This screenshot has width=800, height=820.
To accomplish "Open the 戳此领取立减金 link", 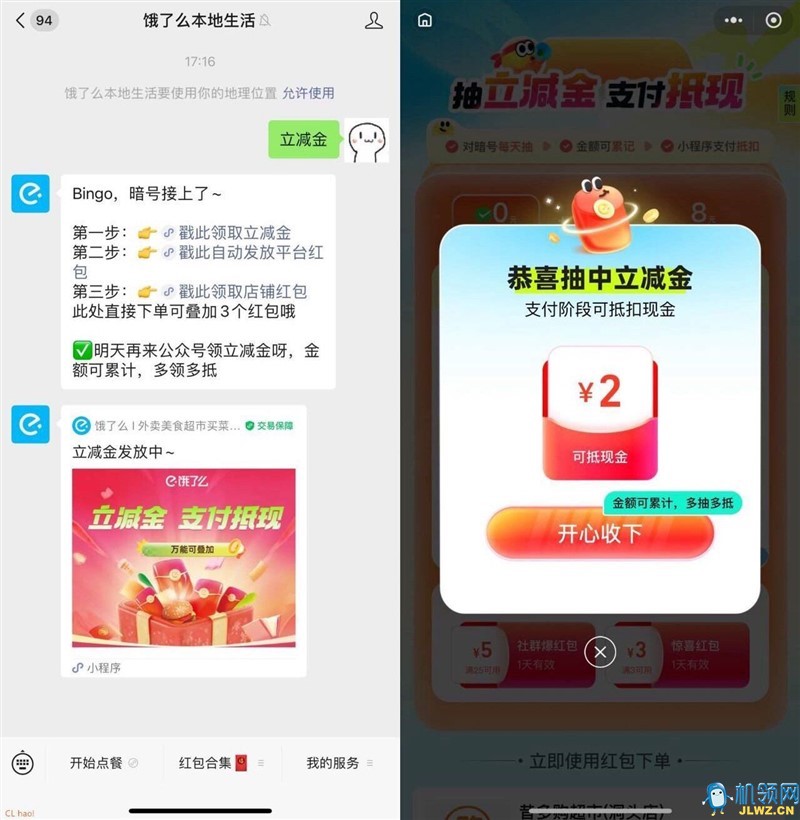I will click(234, 232).
